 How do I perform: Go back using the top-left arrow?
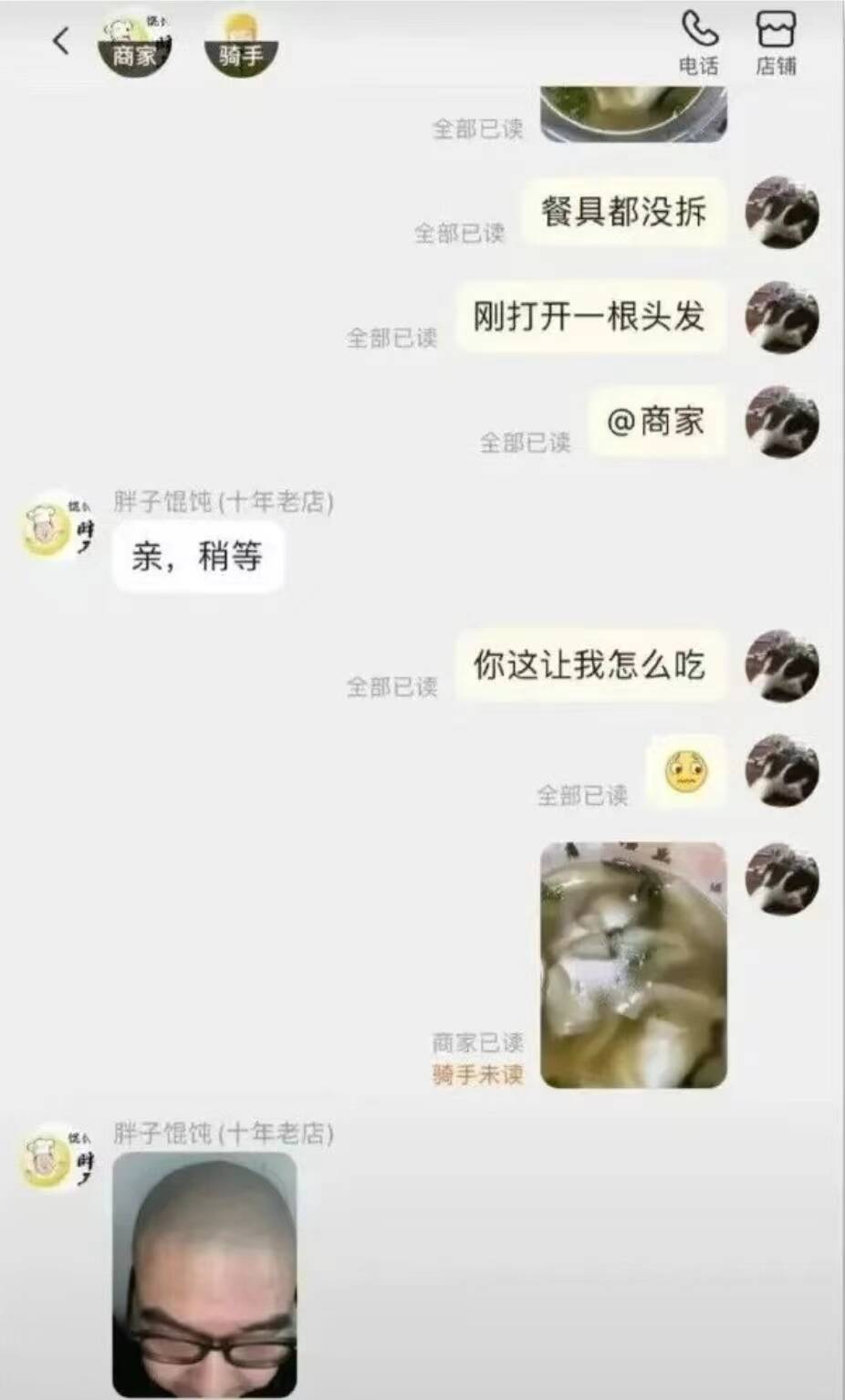tap(61, 41)
